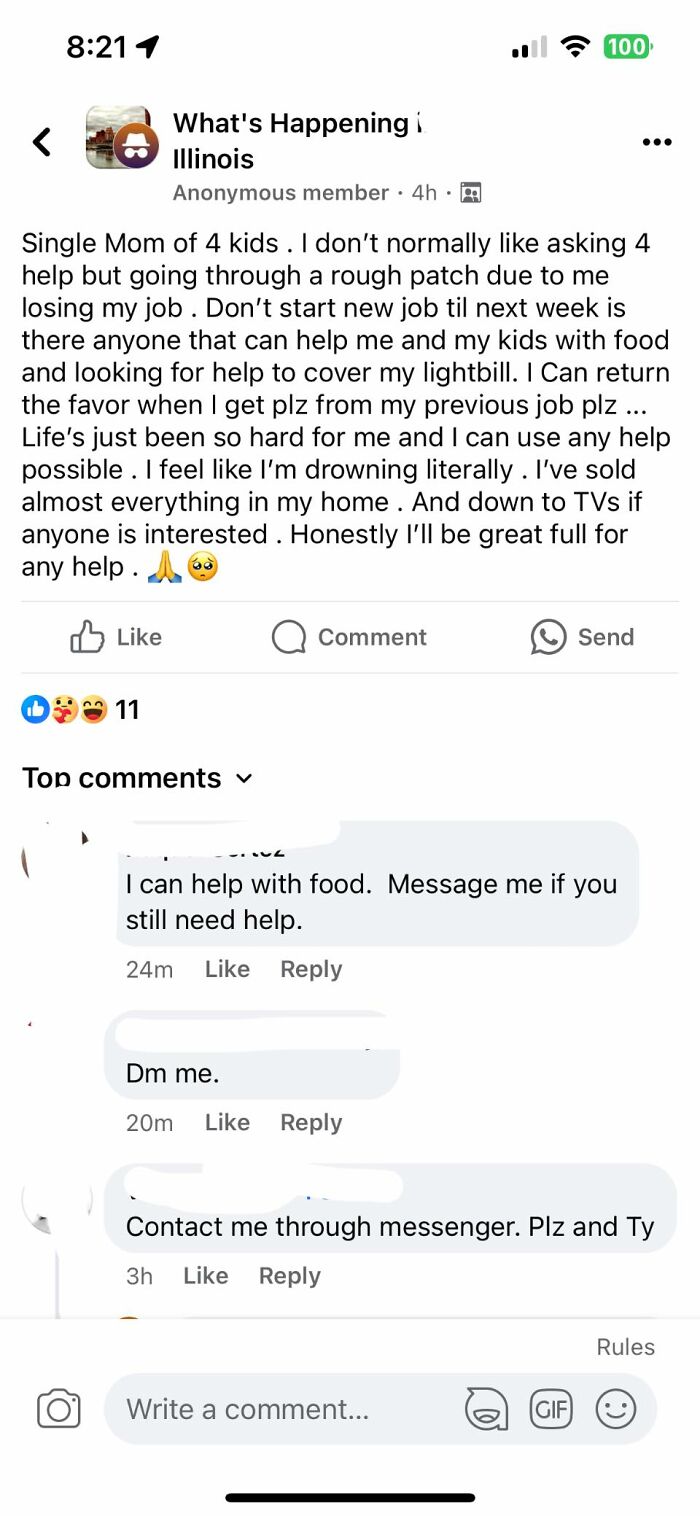
Task: Reply to the "Dm me." comment
Action: pos(311,1123)
